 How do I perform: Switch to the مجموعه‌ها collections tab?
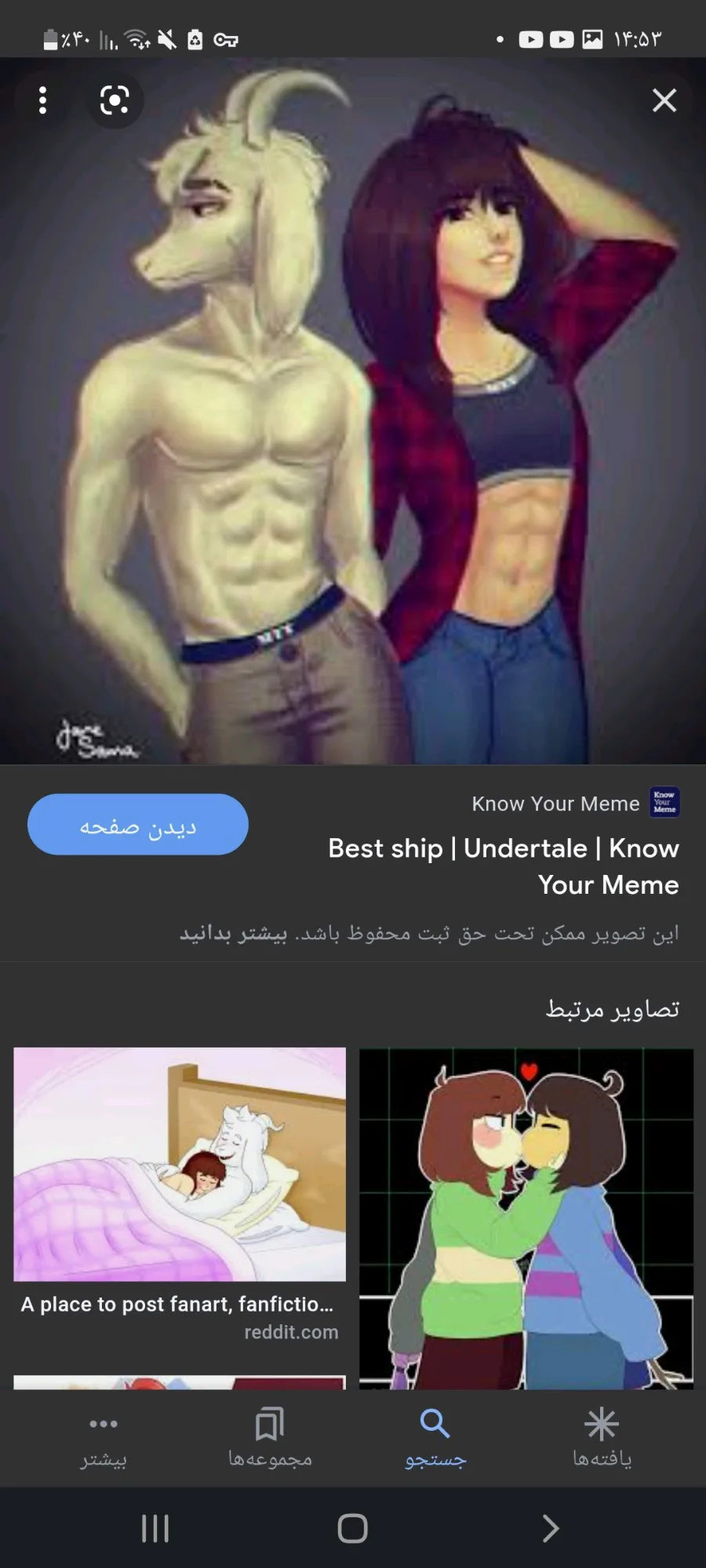(270, 1439)
